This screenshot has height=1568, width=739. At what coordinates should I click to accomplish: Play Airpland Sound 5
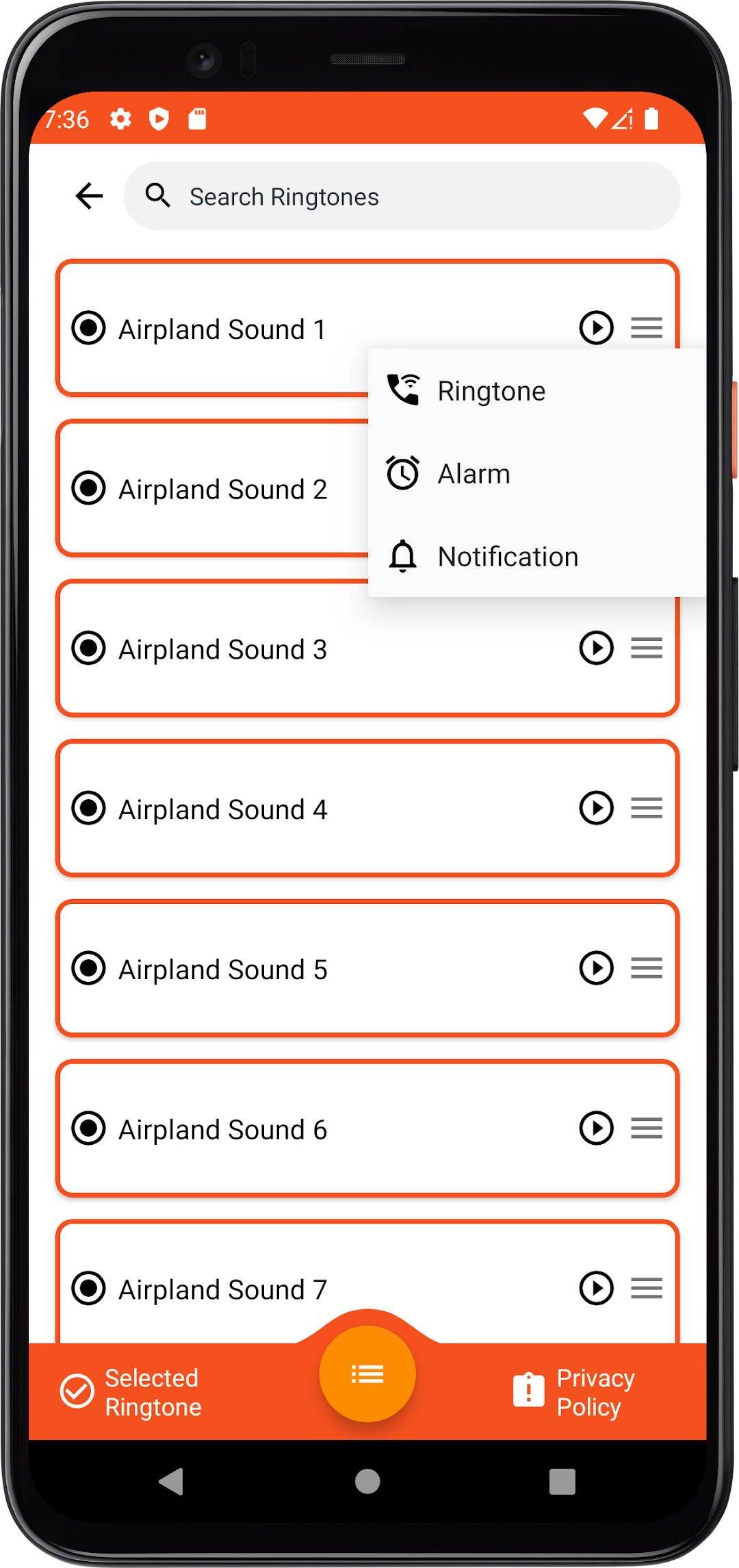coord(597,968)
